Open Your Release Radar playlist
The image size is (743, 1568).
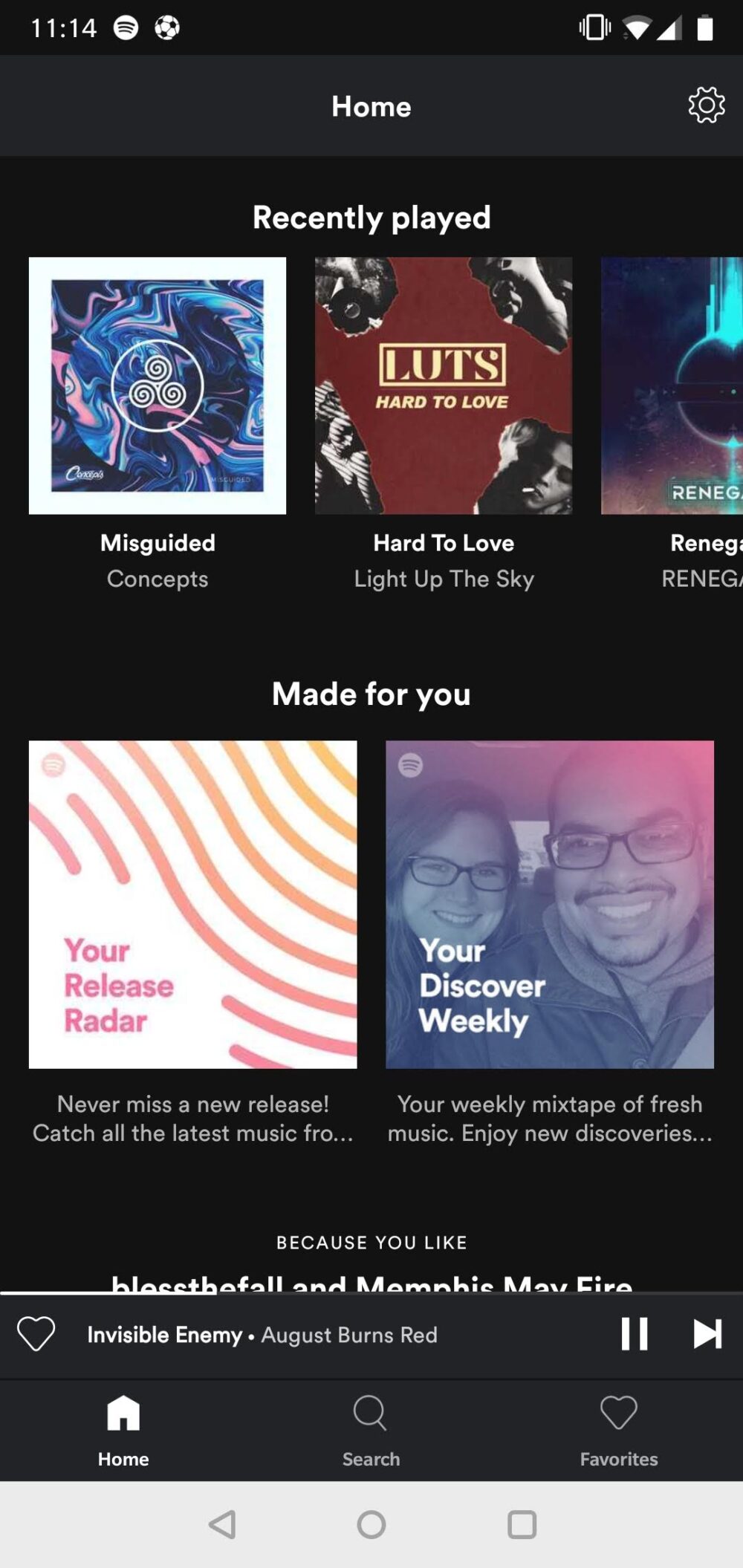tap(192, 903)
